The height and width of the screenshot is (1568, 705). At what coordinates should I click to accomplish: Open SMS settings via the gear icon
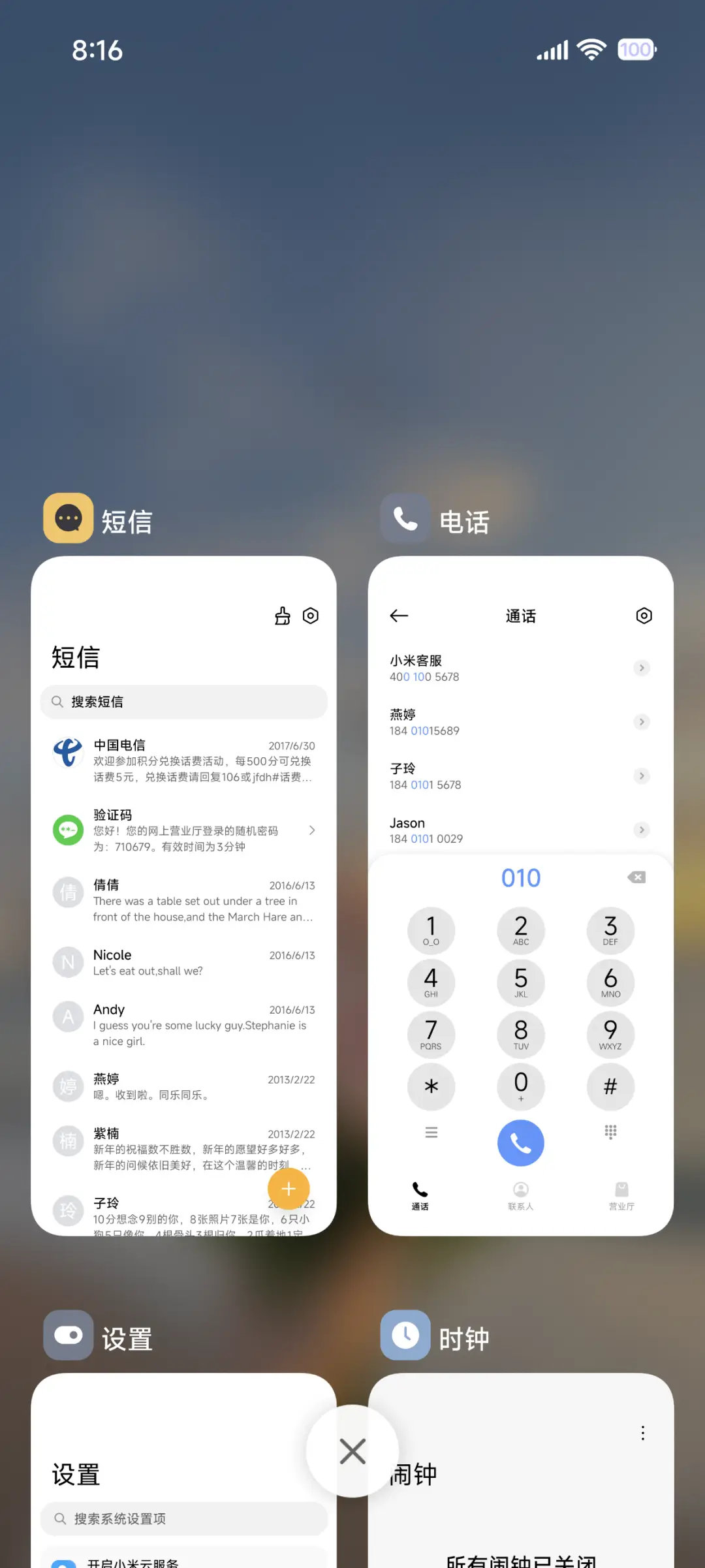310,616
